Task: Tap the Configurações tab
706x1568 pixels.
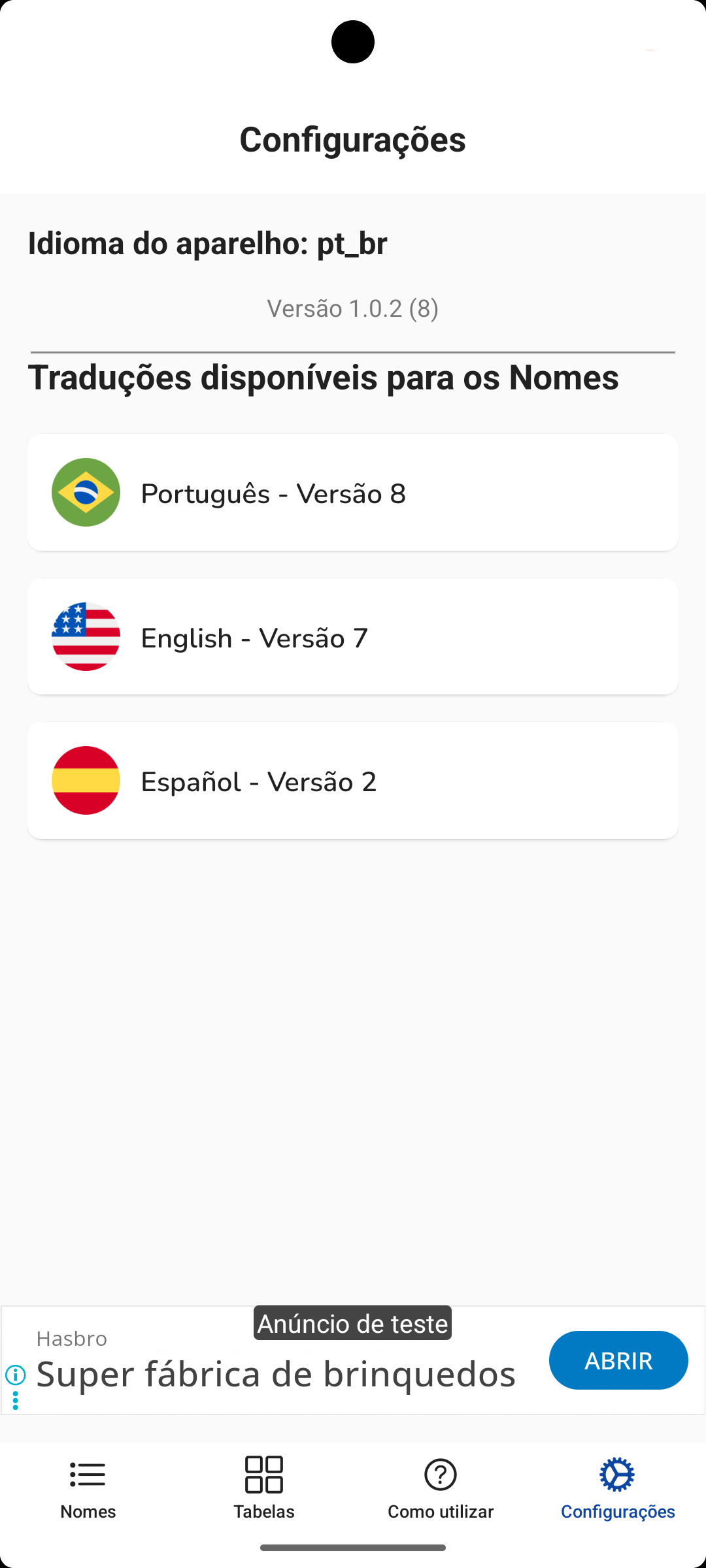Action: (618, 1488)
